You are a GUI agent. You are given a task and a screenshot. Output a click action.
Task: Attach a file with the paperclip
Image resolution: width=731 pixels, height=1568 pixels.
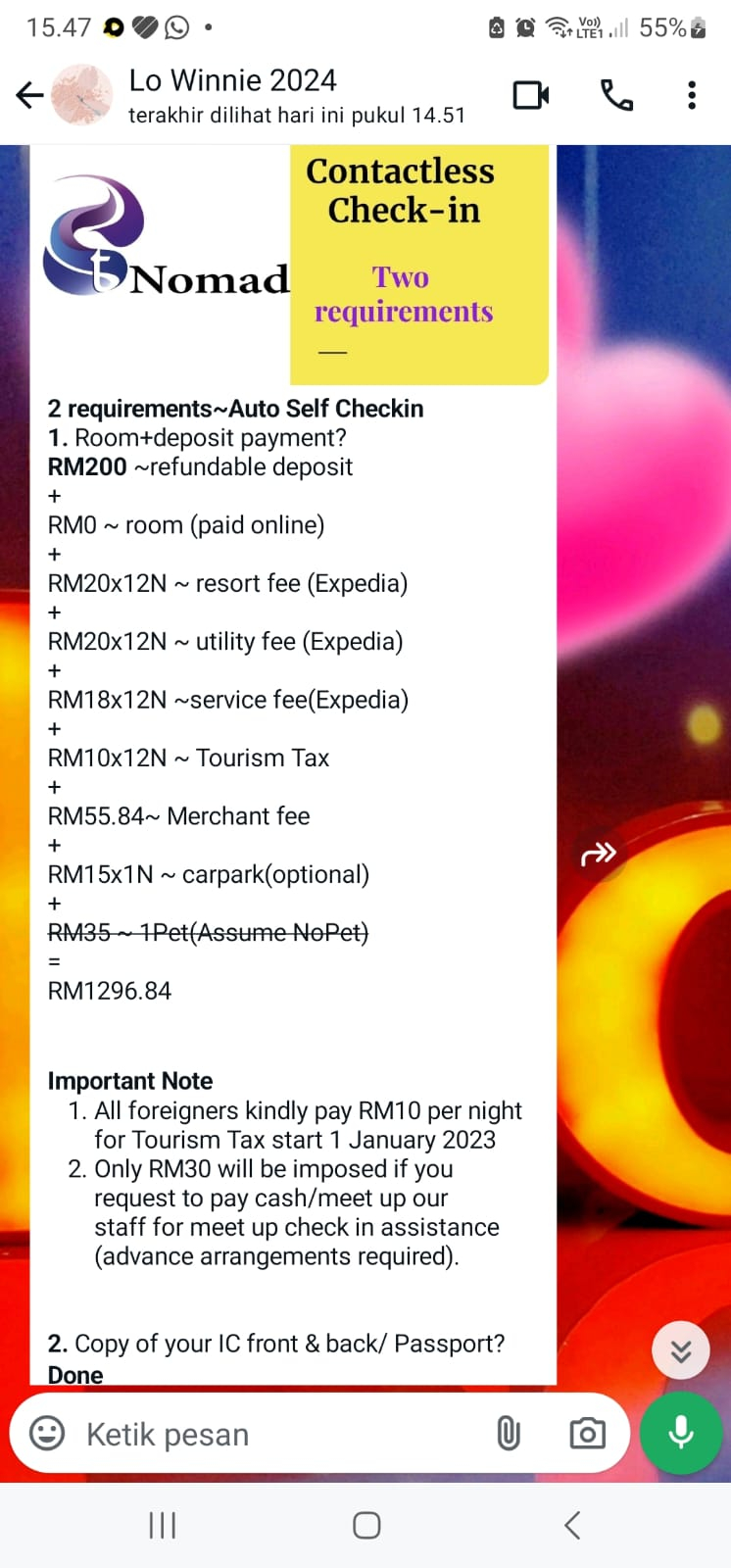click(508, 1434)
